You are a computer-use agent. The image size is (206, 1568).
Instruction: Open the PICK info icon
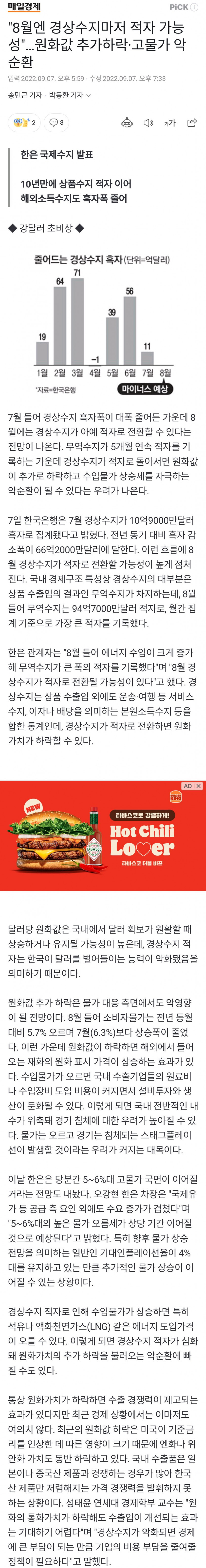coord(194,7)
